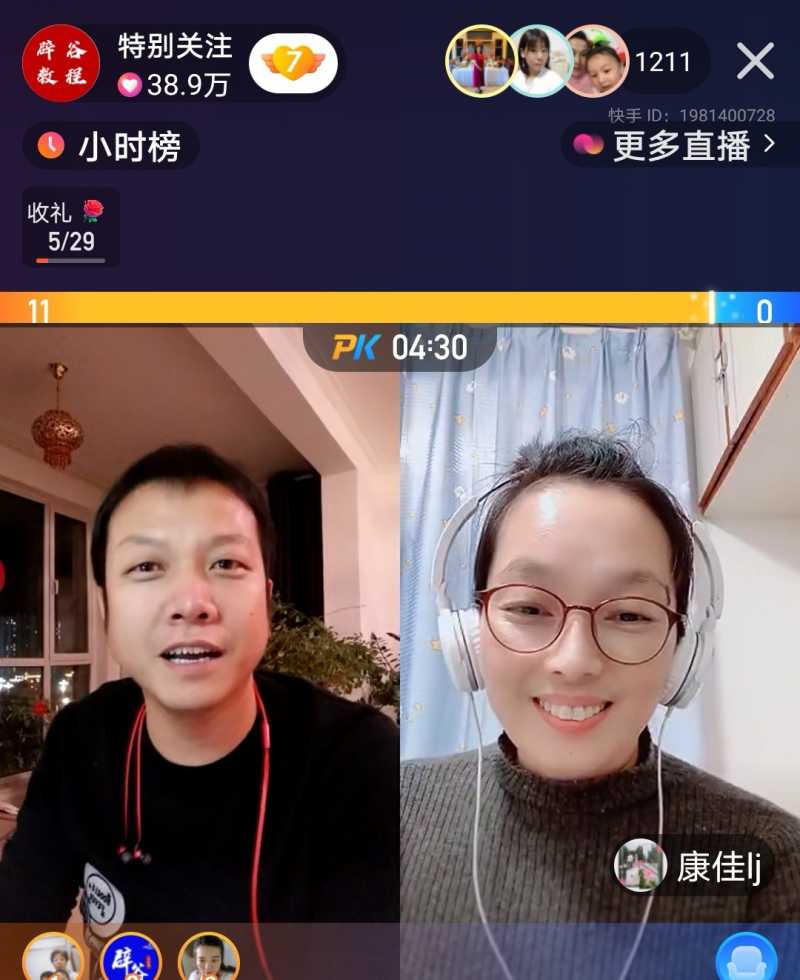Open 更多直播 more live streams
800x980 pixels.
click(x=680, y=146)
